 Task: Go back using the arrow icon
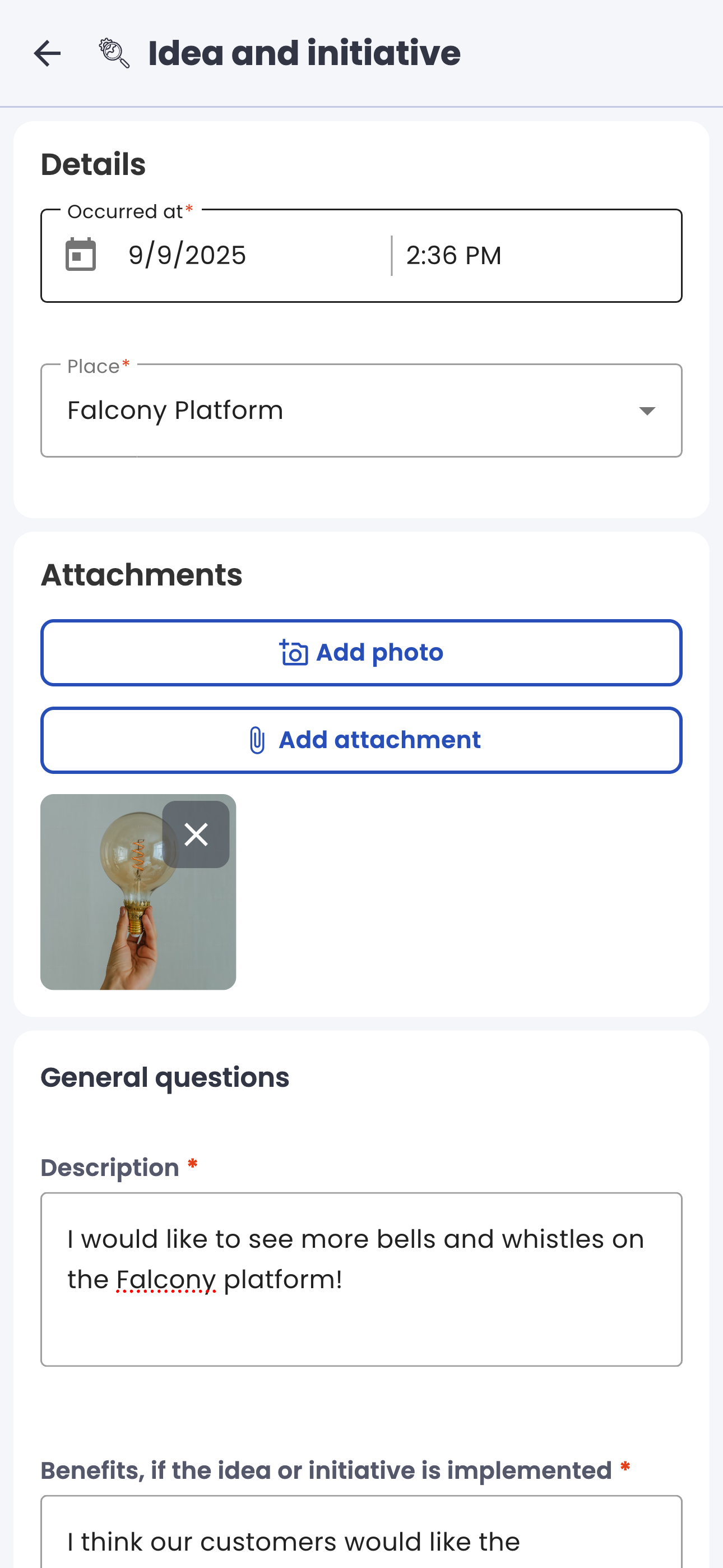coord(48,54)
